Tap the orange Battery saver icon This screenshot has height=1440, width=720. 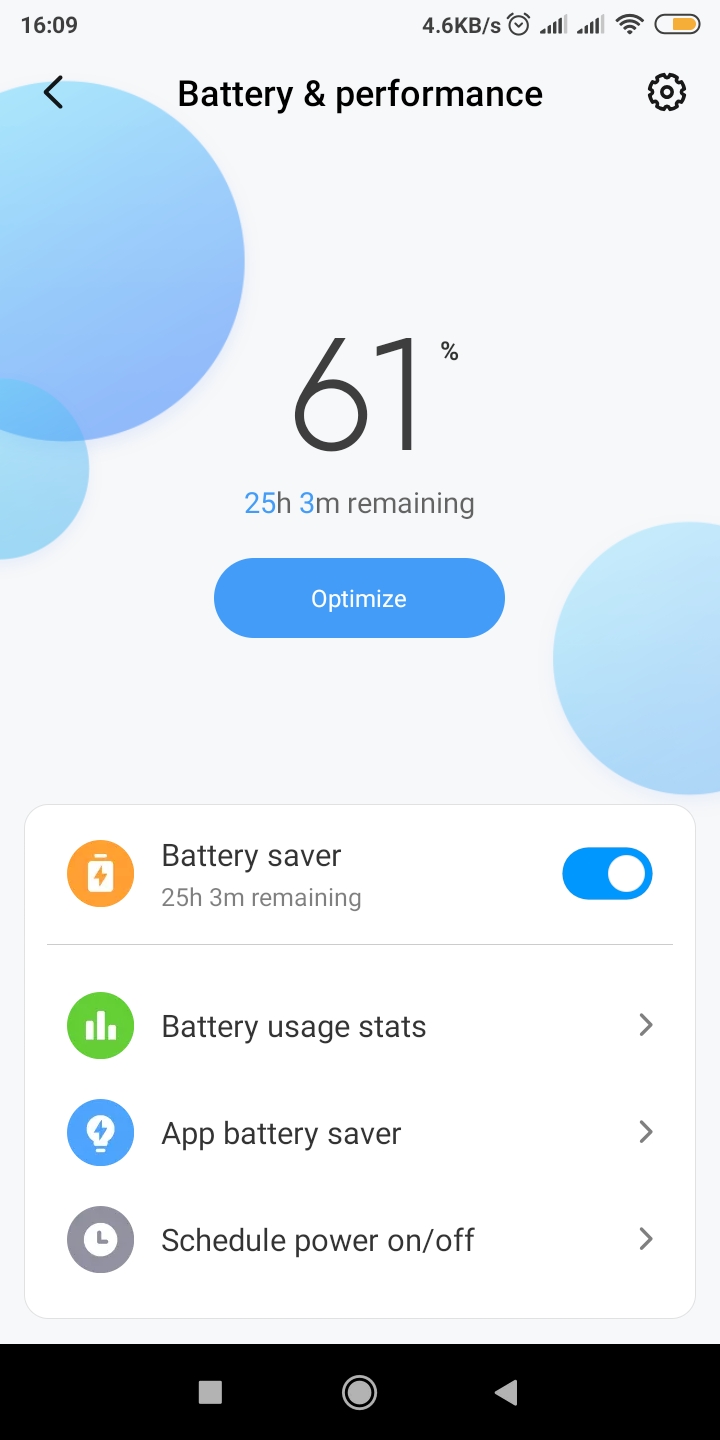coord(100,873)
